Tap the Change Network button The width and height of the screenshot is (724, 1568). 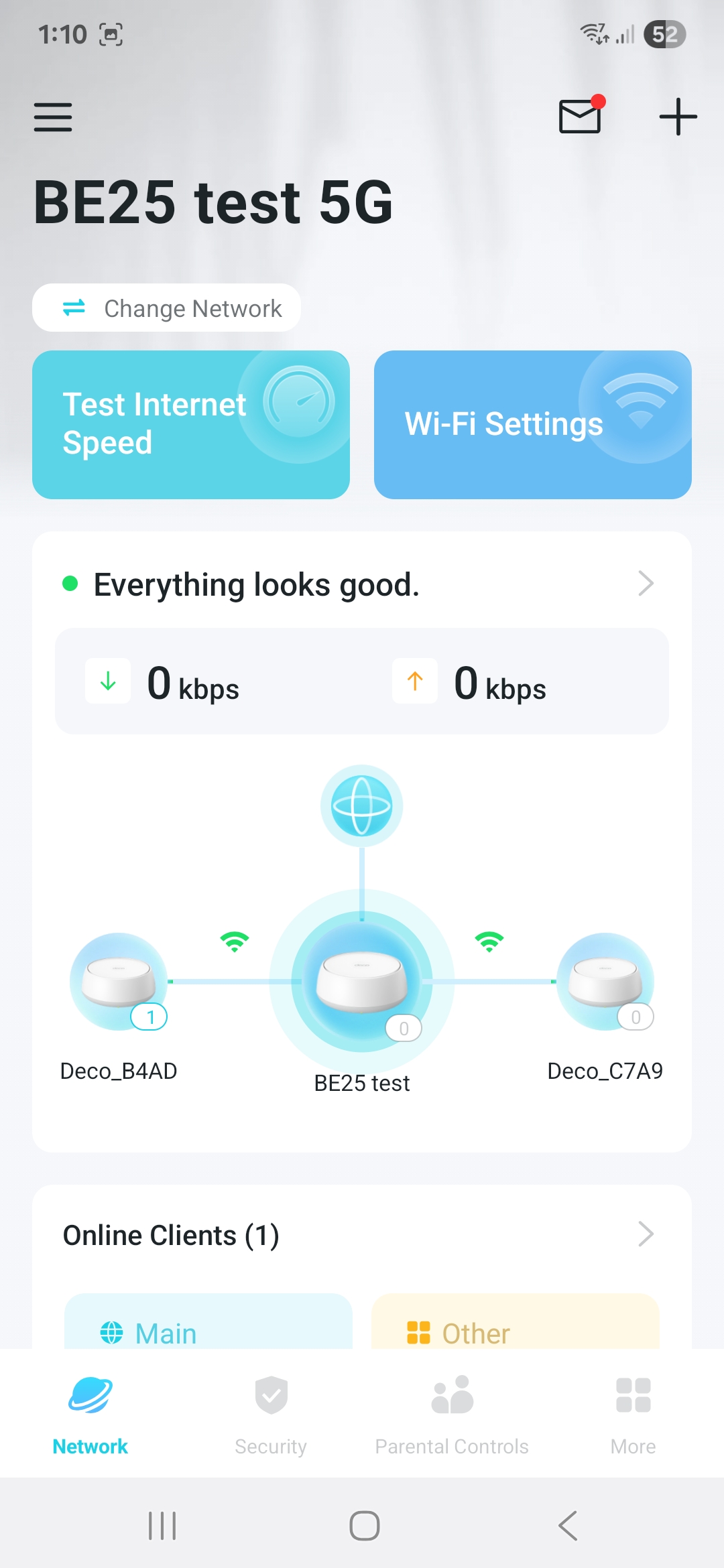(x=166, y=308)
